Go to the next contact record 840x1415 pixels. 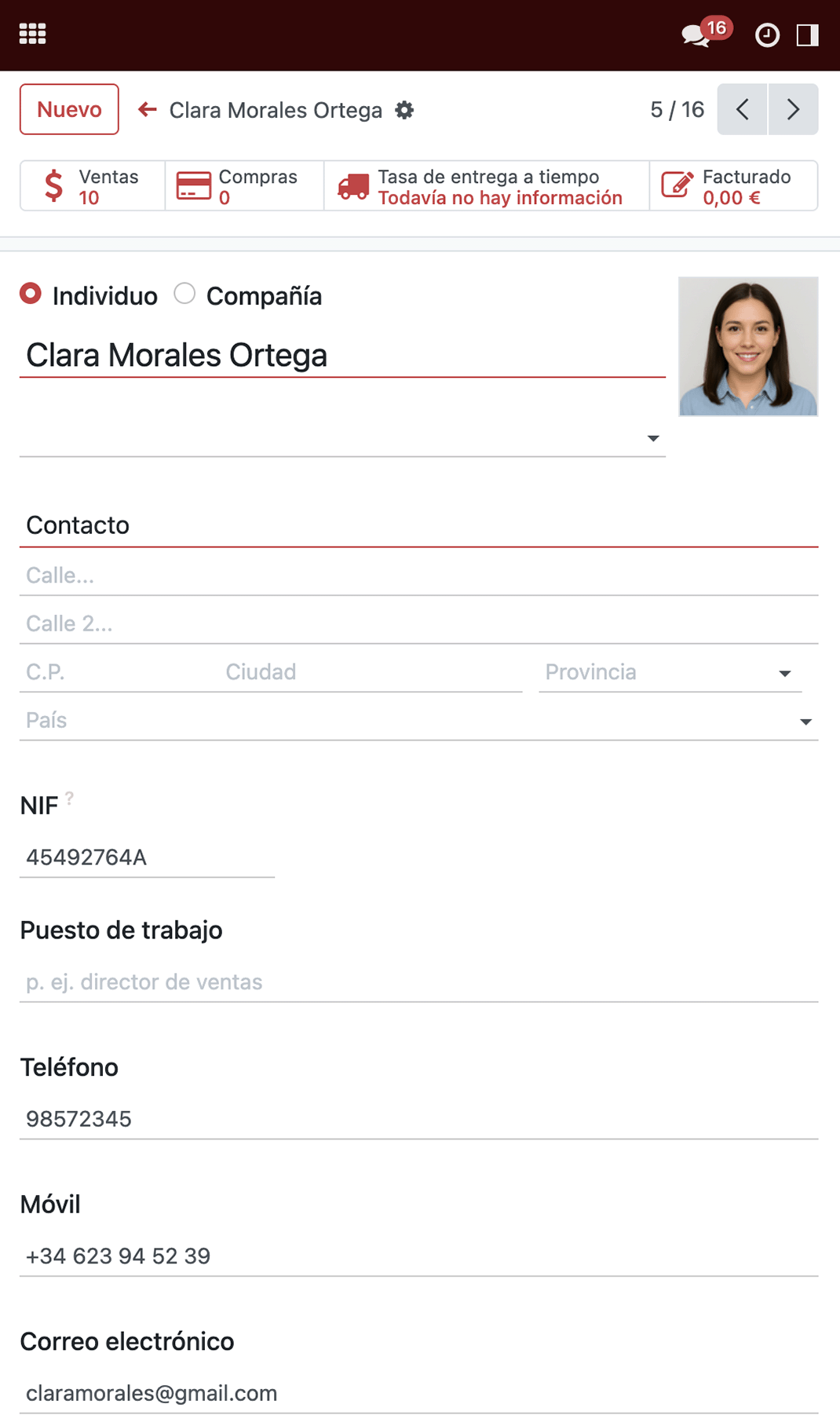pyautogui.click(x=794, y=109)
